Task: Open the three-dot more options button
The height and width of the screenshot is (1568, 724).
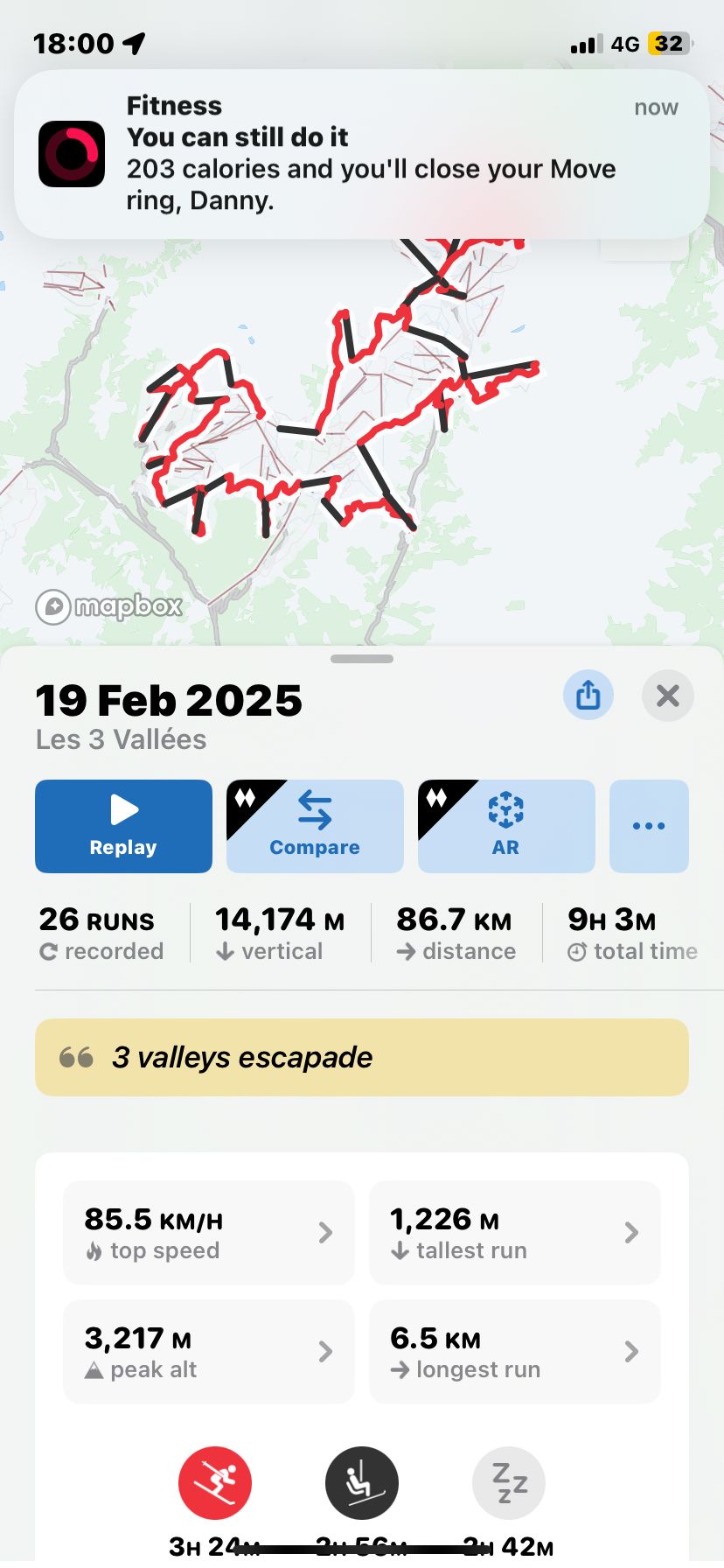Action: point(648,826)
